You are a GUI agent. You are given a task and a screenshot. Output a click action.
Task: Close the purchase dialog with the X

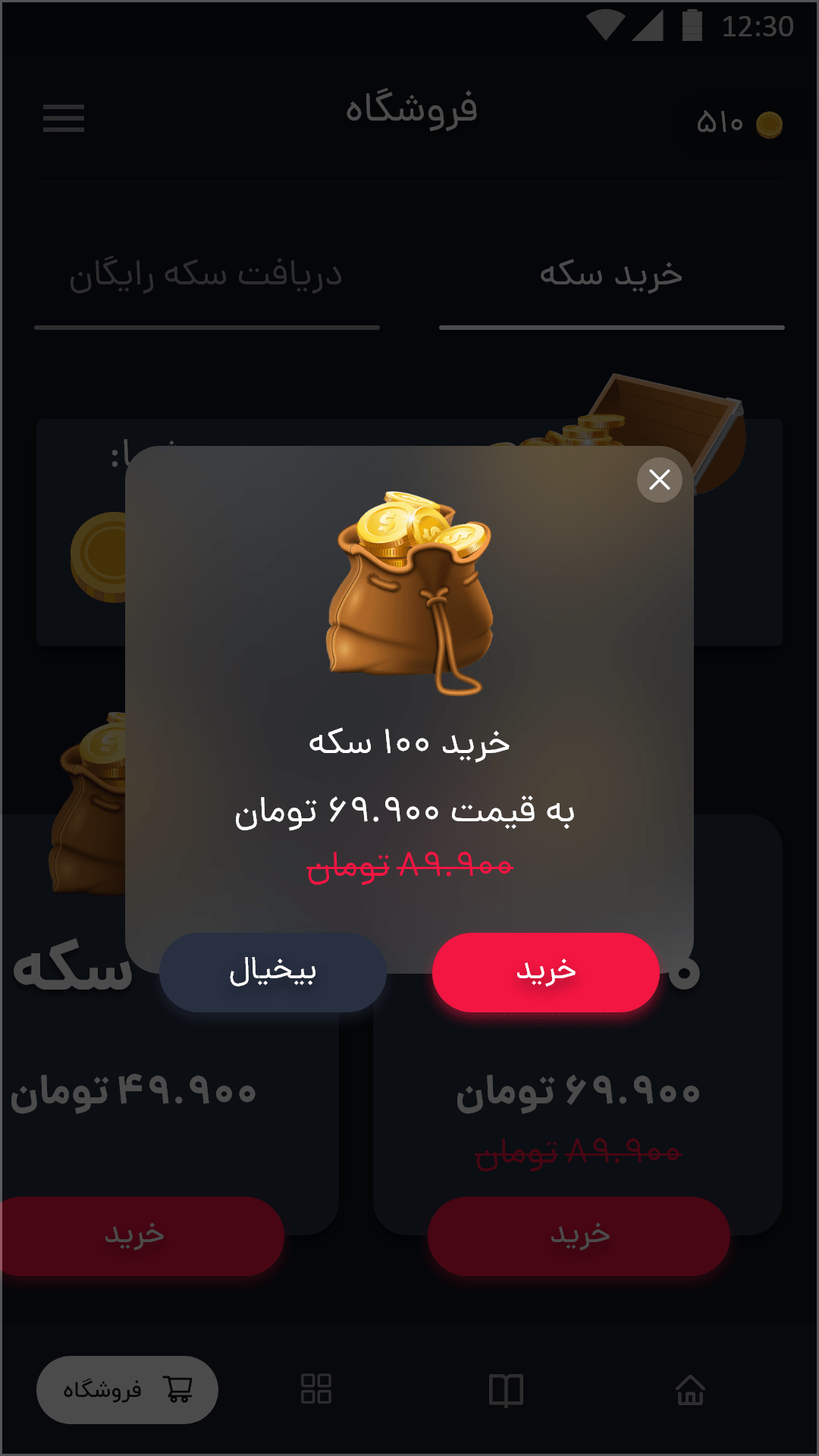(659, 480)
